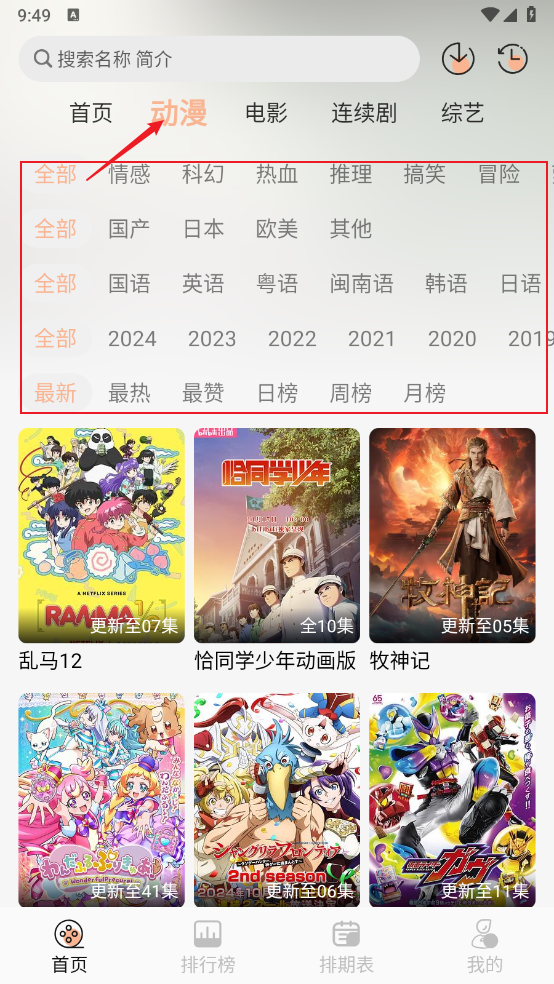Sort by 周榜 ranking

click(351, 393)
